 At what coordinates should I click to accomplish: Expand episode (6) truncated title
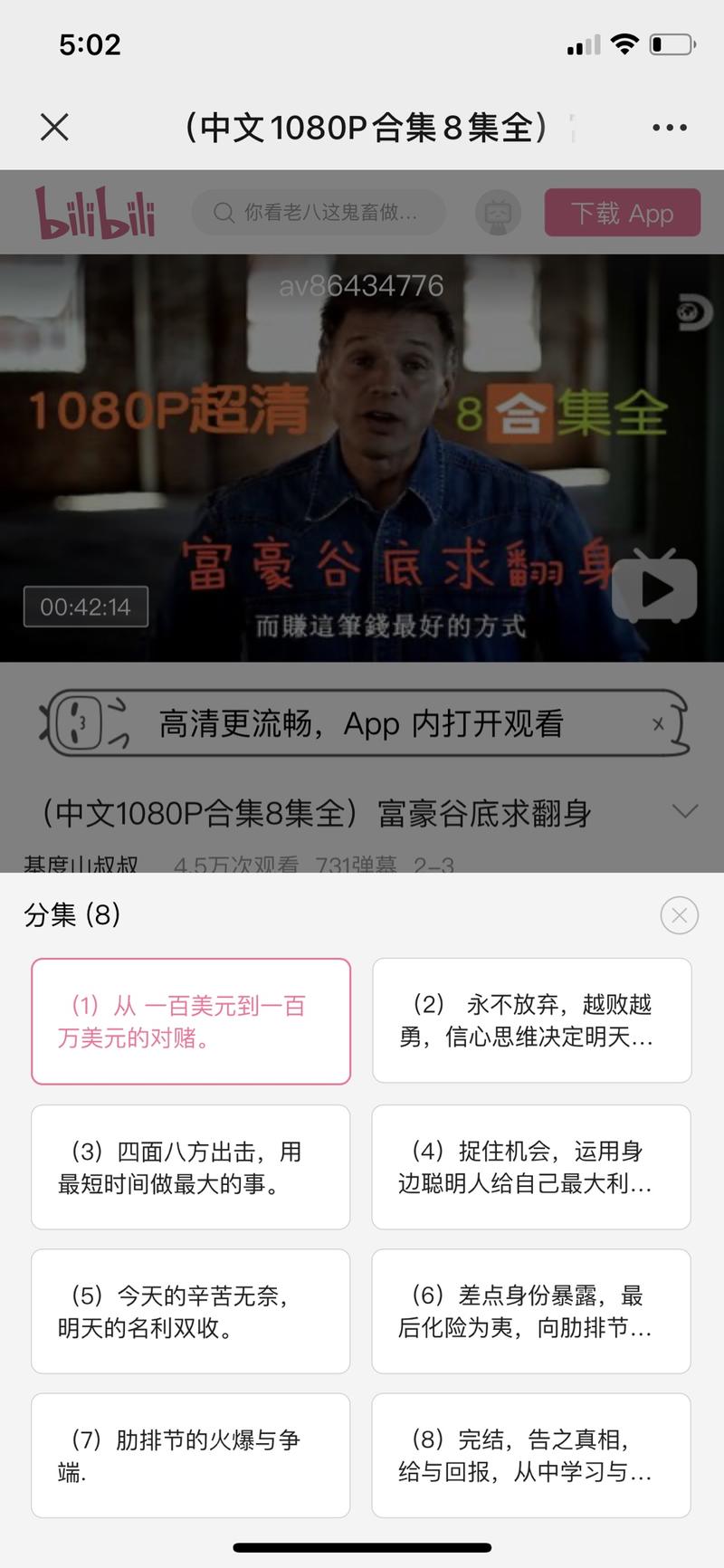[530, 1311]
